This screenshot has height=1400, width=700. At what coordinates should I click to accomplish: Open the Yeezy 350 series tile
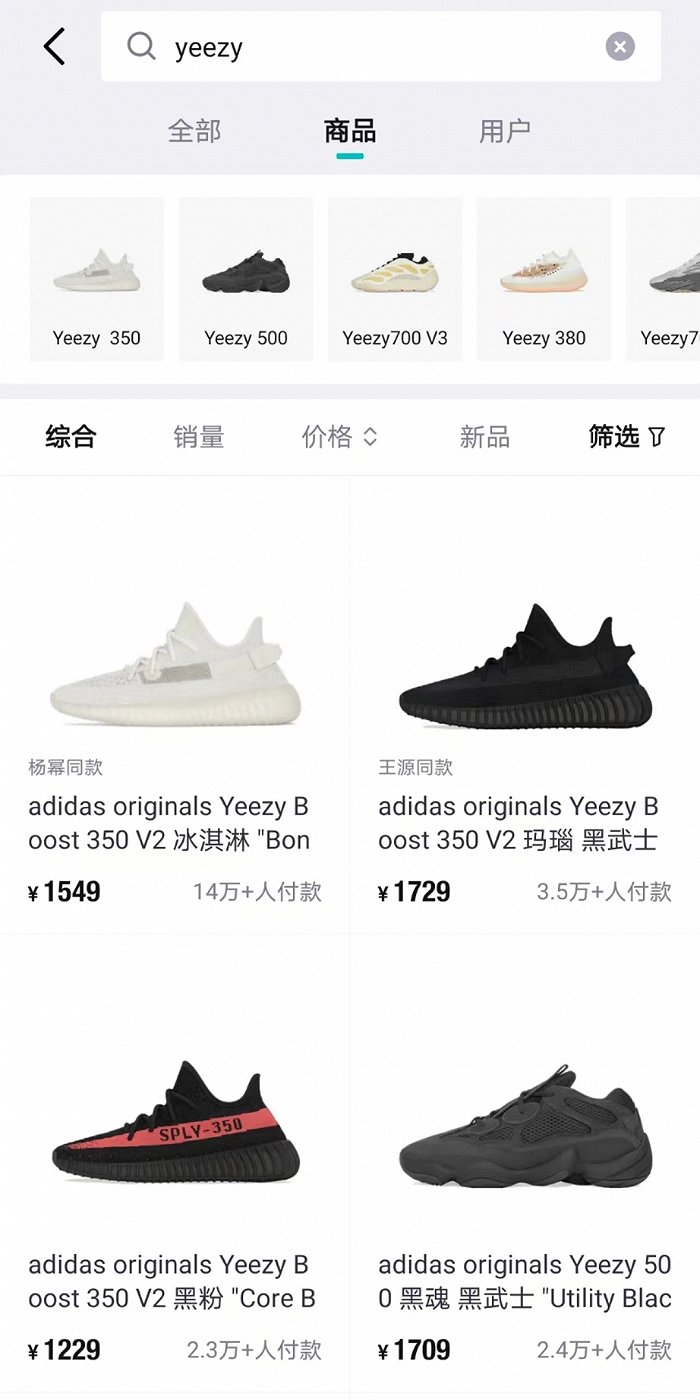[97, 279]
